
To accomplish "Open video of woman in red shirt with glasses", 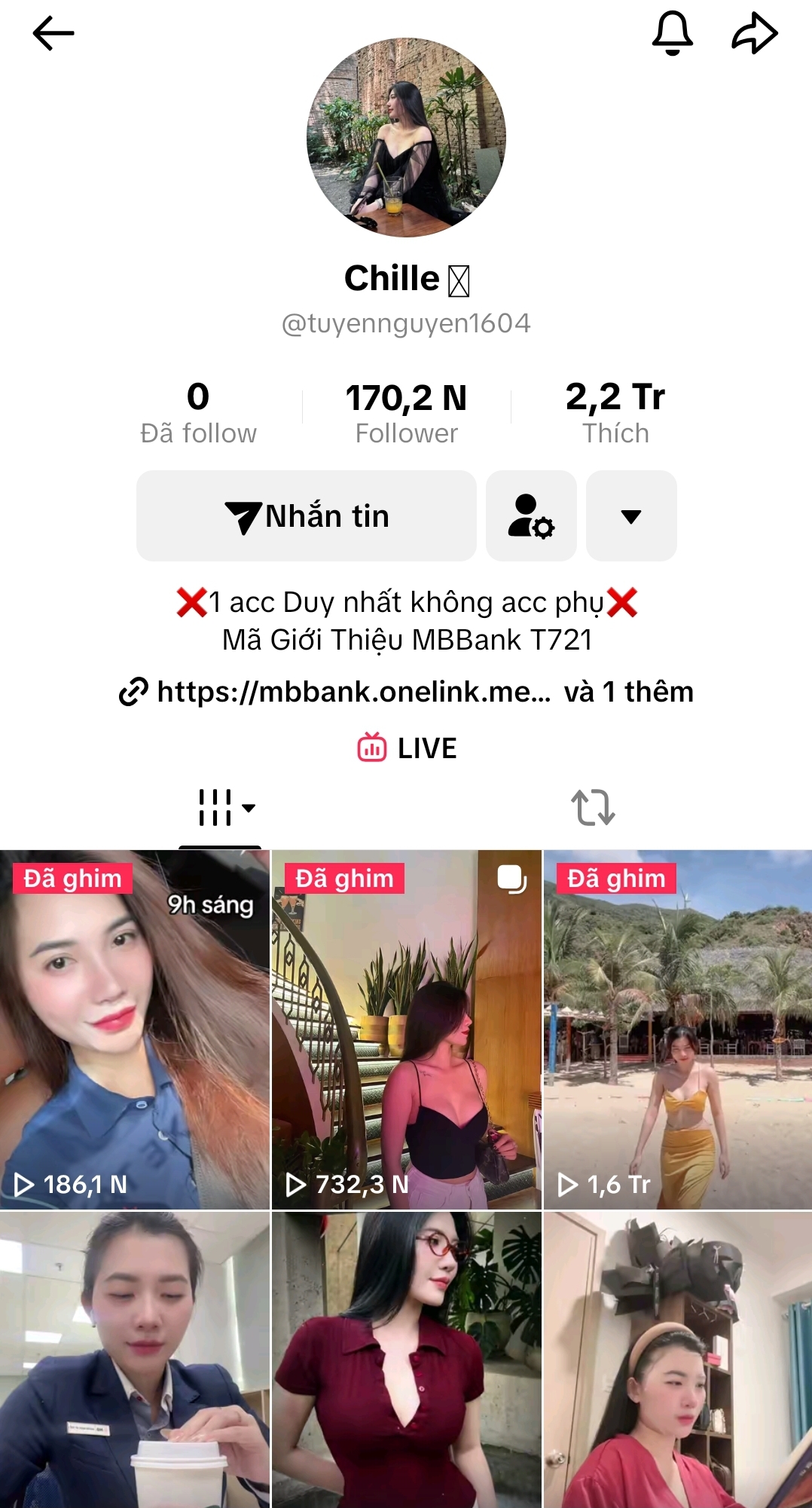I will tap(406, 1360).
